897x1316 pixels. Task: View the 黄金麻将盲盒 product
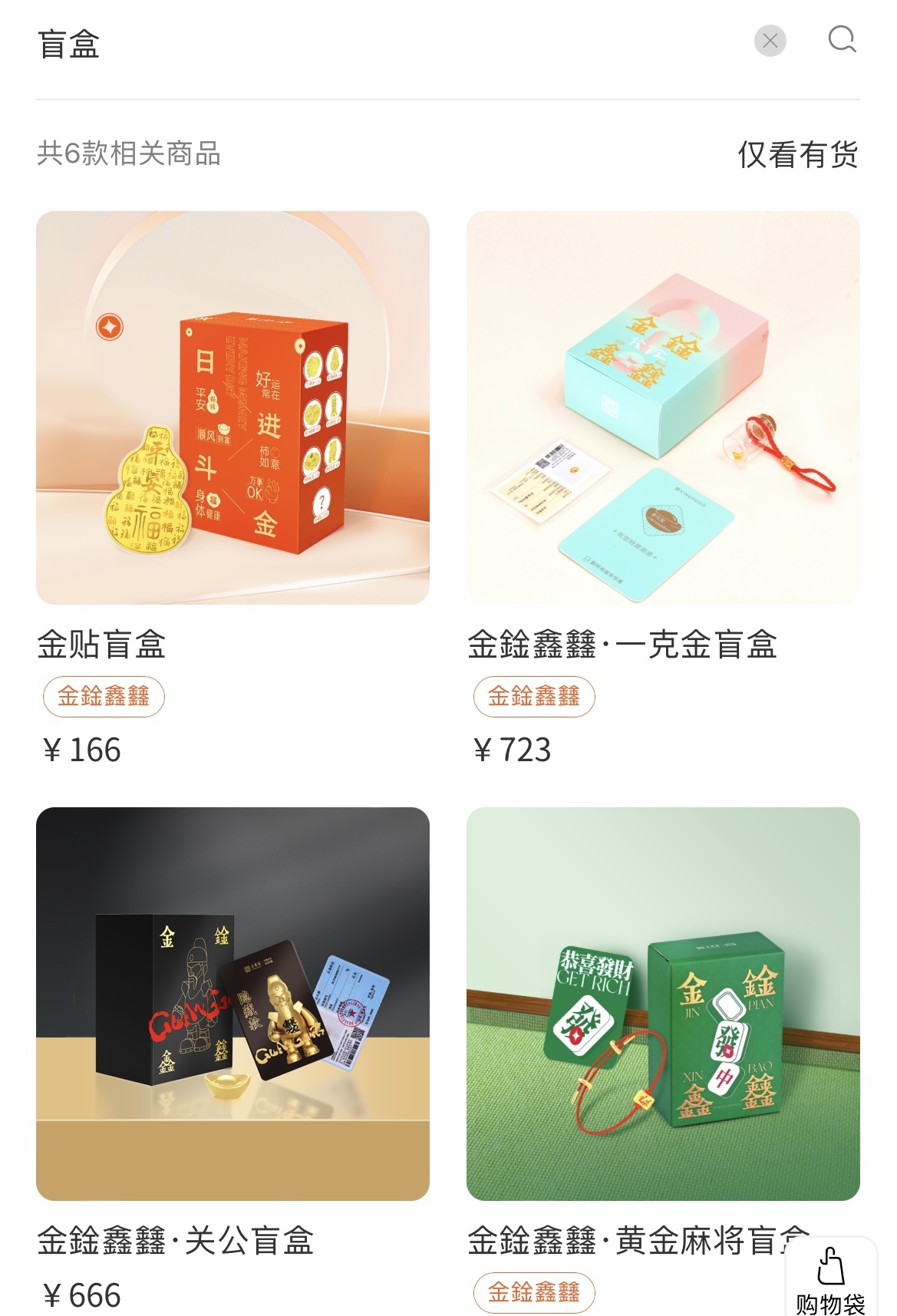coord(663,1003)
